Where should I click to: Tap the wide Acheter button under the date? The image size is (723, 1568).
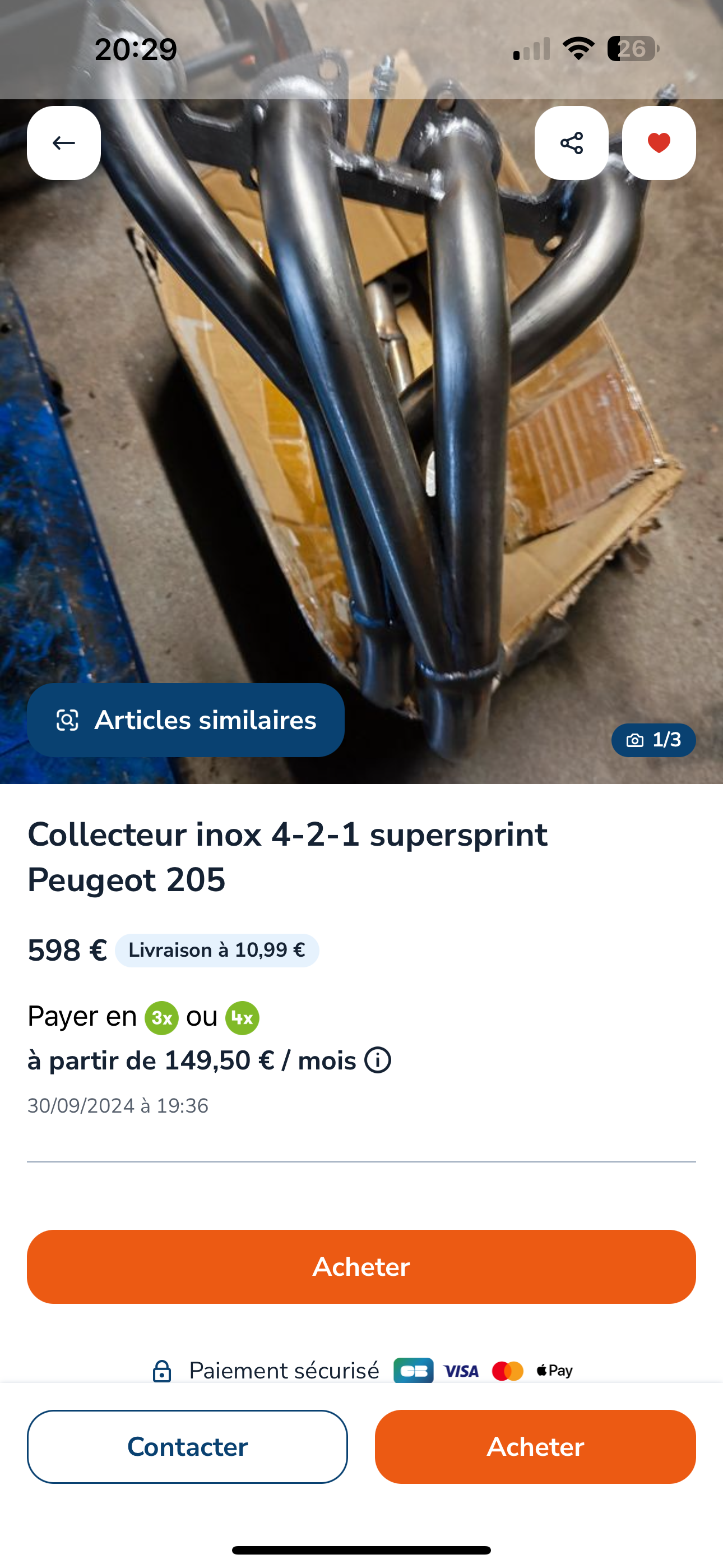tap(361, 1267)
